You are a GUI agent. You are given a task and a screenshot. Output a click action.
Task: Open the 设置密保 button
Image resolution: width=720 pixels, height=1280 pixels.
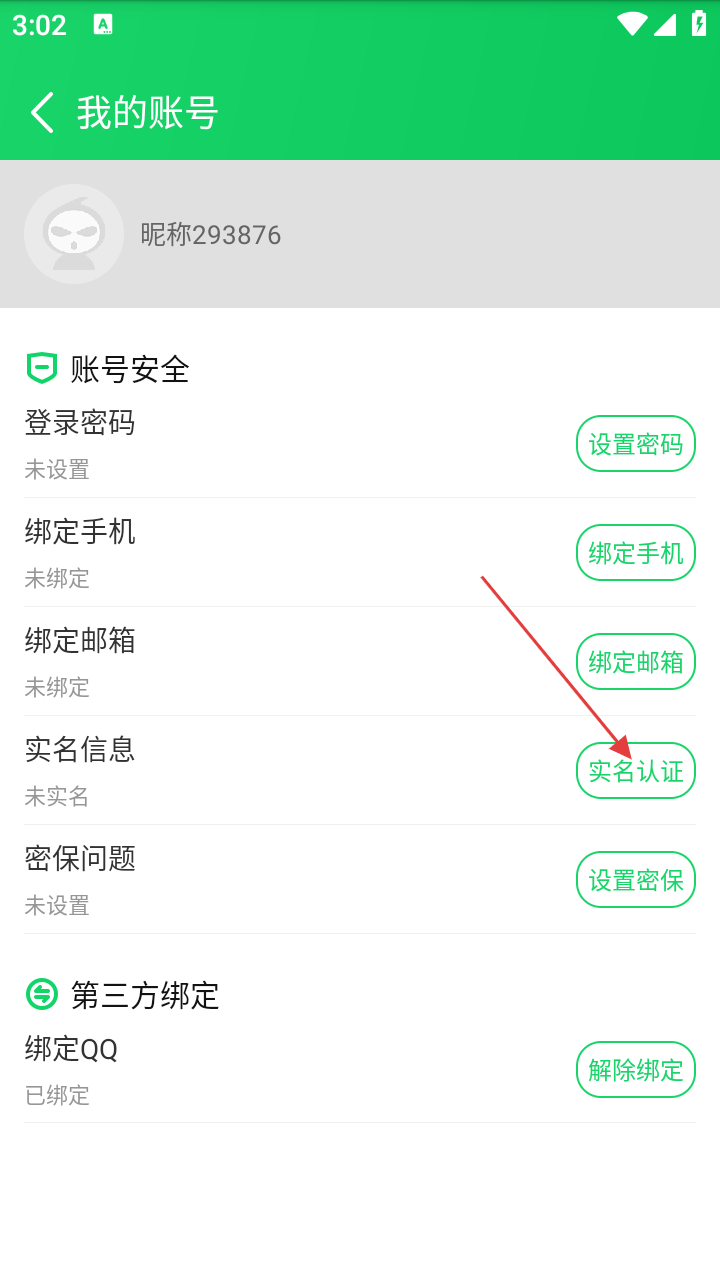[635, 880]
